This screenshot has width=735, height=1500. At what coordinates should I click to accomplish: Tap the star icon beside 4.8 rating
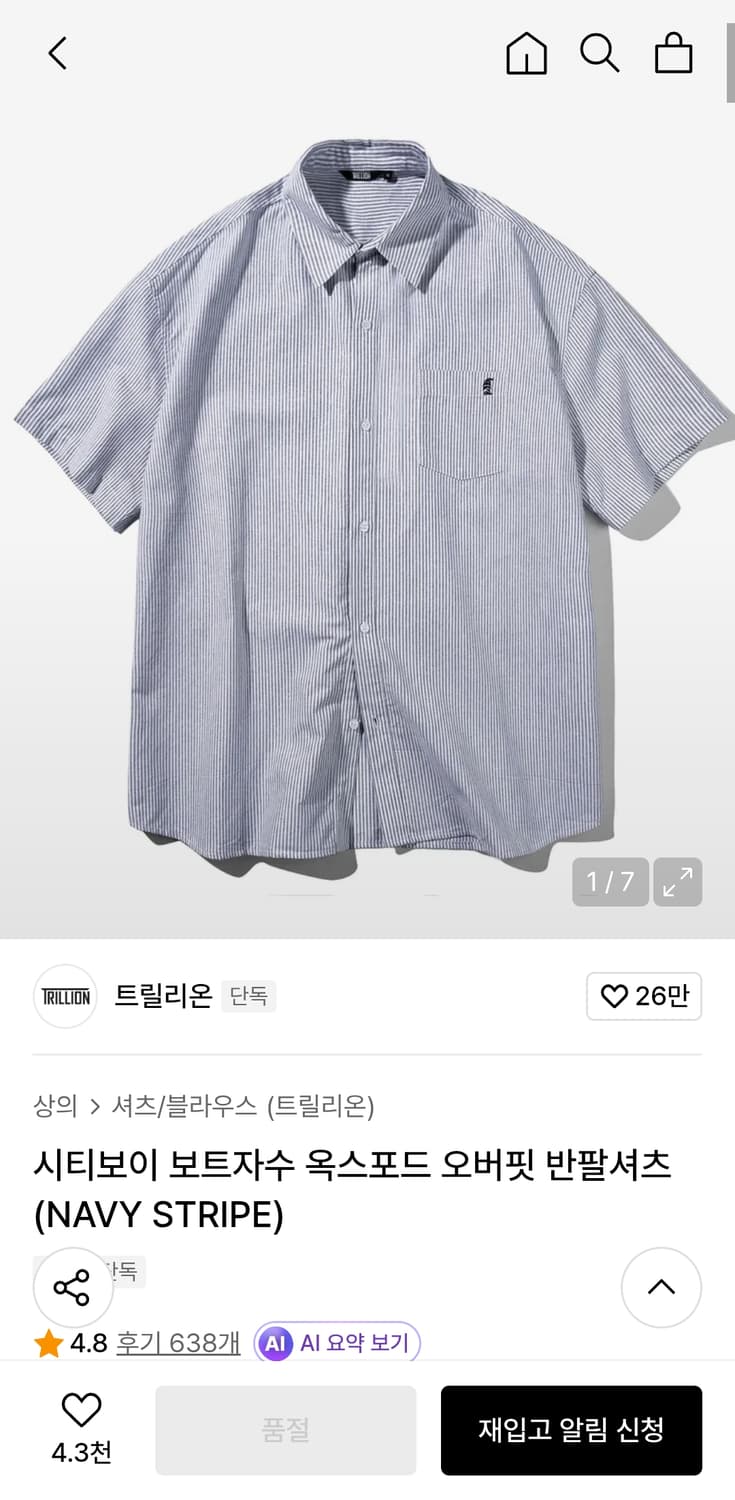pos(46,1343)
